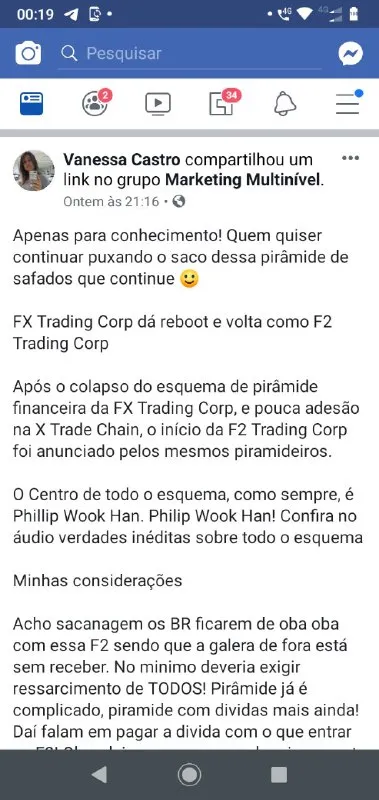Open the Marketing Multinível group
Screen dimensions: 379x800
(x=244, y=180)
